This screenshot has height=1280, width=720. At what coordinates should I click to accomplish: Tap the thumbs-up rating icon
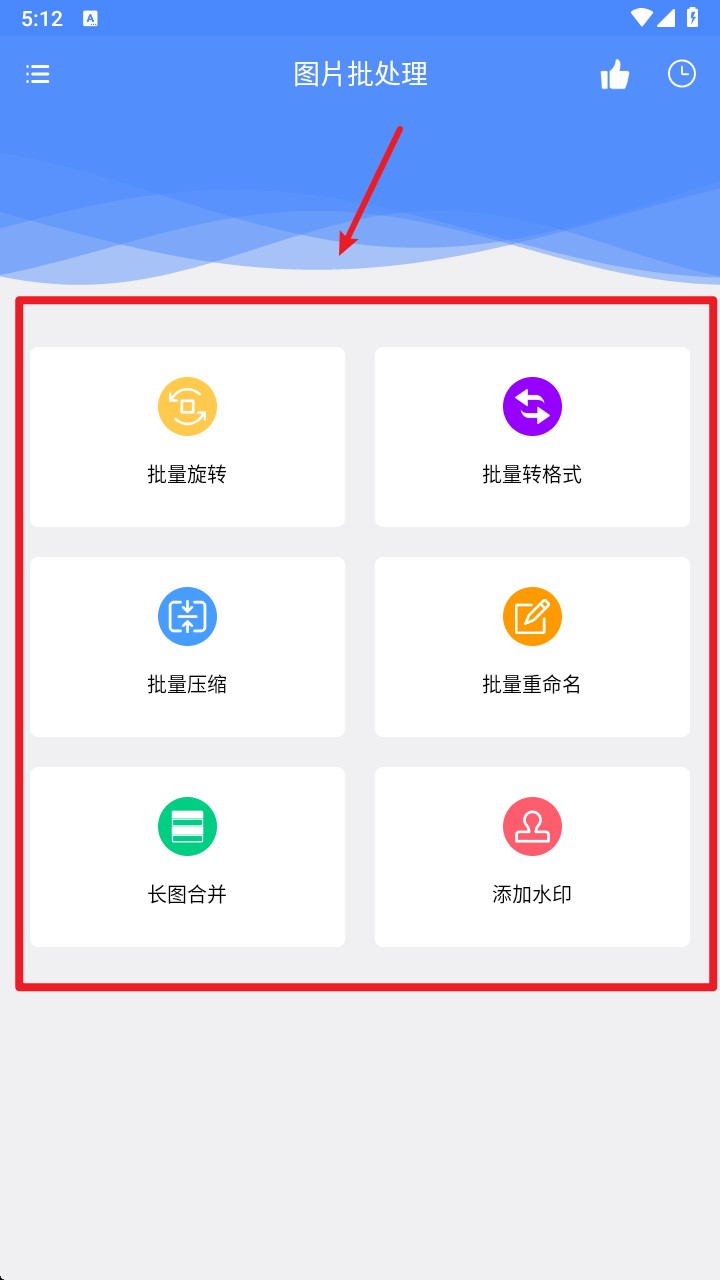pos(615,75)
